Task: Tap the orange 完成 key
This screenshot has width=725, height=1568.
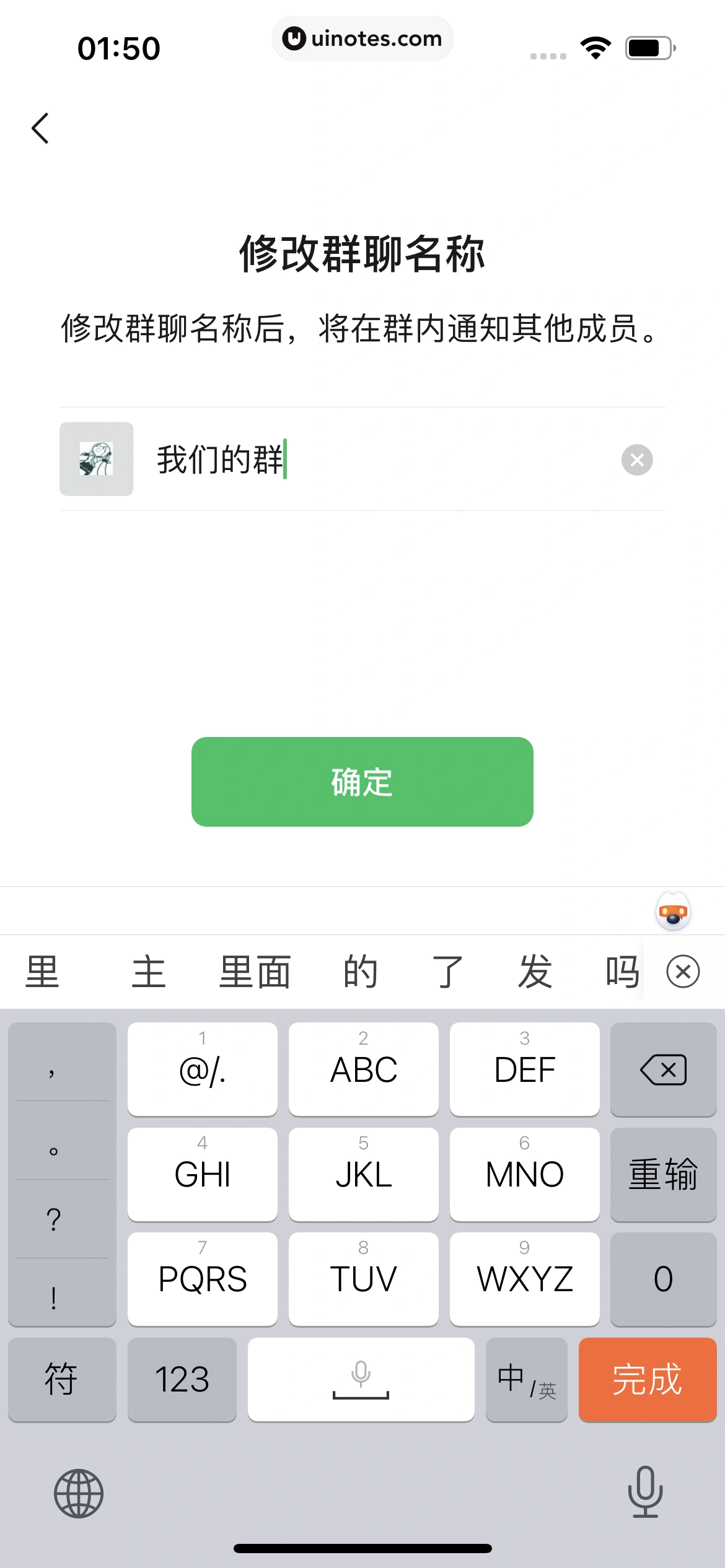Action: 647,1380
